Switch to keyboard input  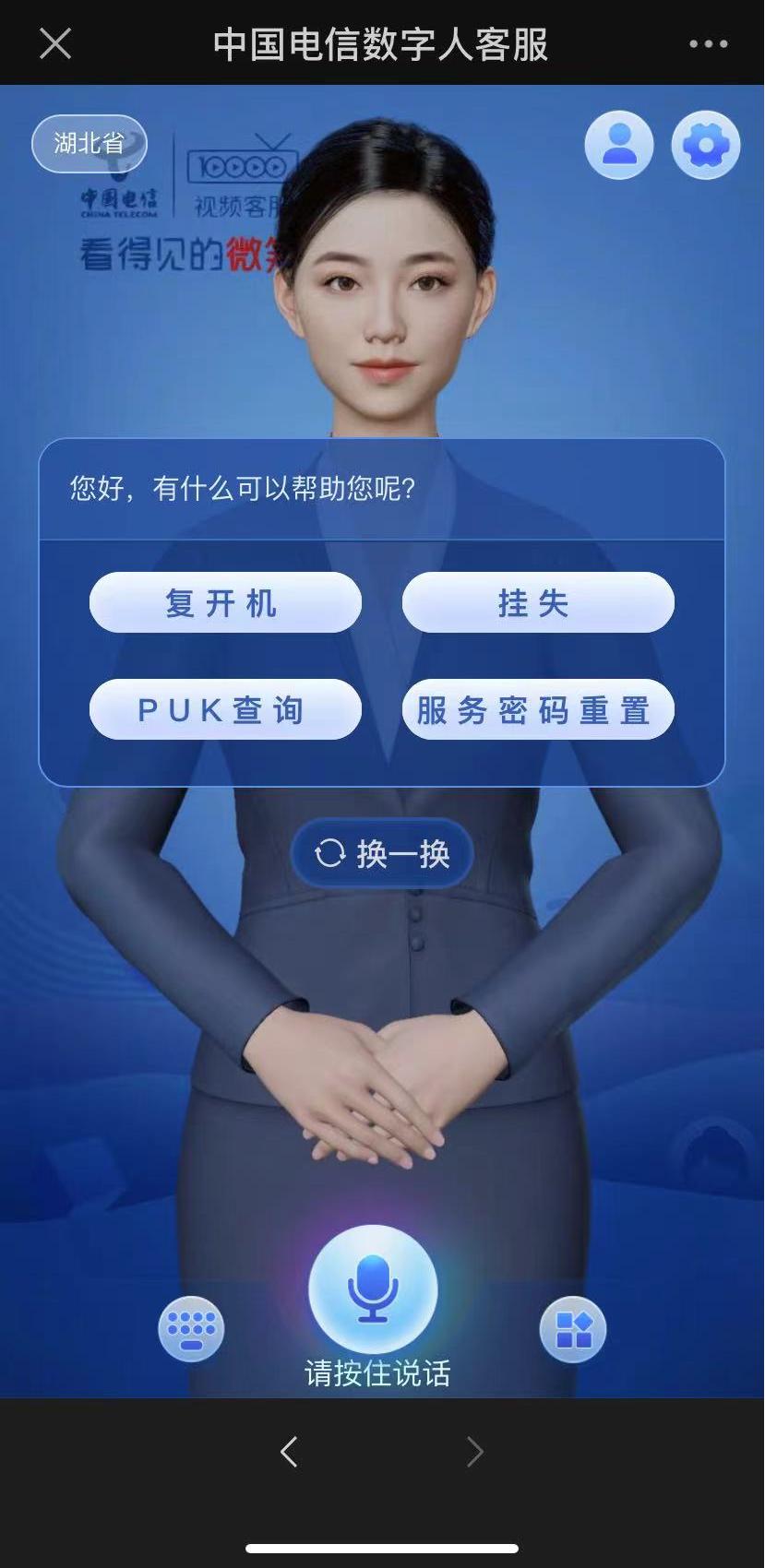coord(191,1329)
